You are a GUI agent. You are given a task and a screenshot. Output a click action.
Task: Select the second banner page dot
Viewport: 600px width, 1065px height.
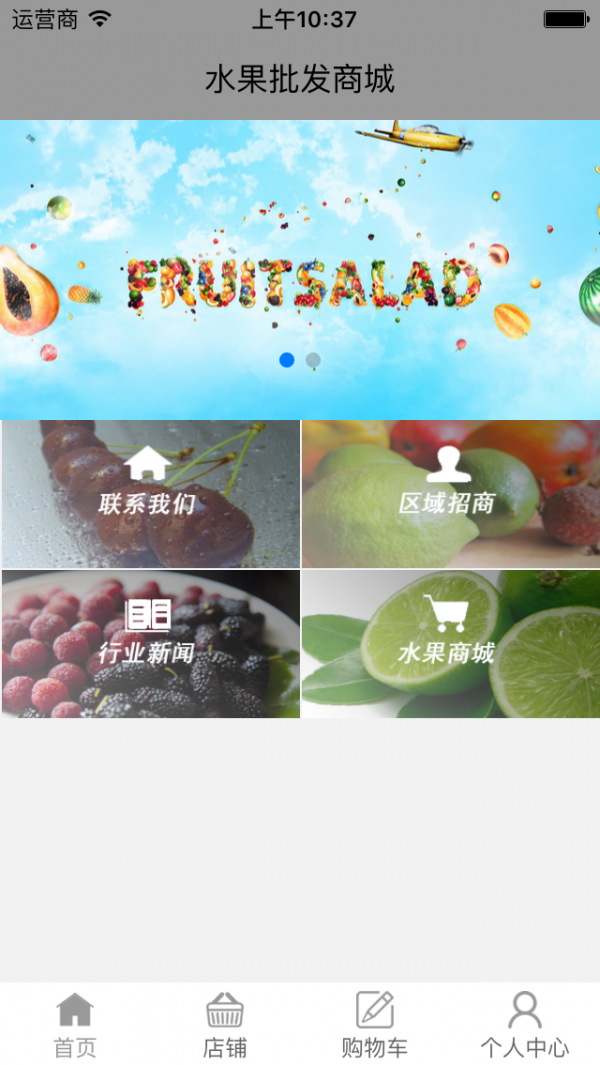click(313, 360)
